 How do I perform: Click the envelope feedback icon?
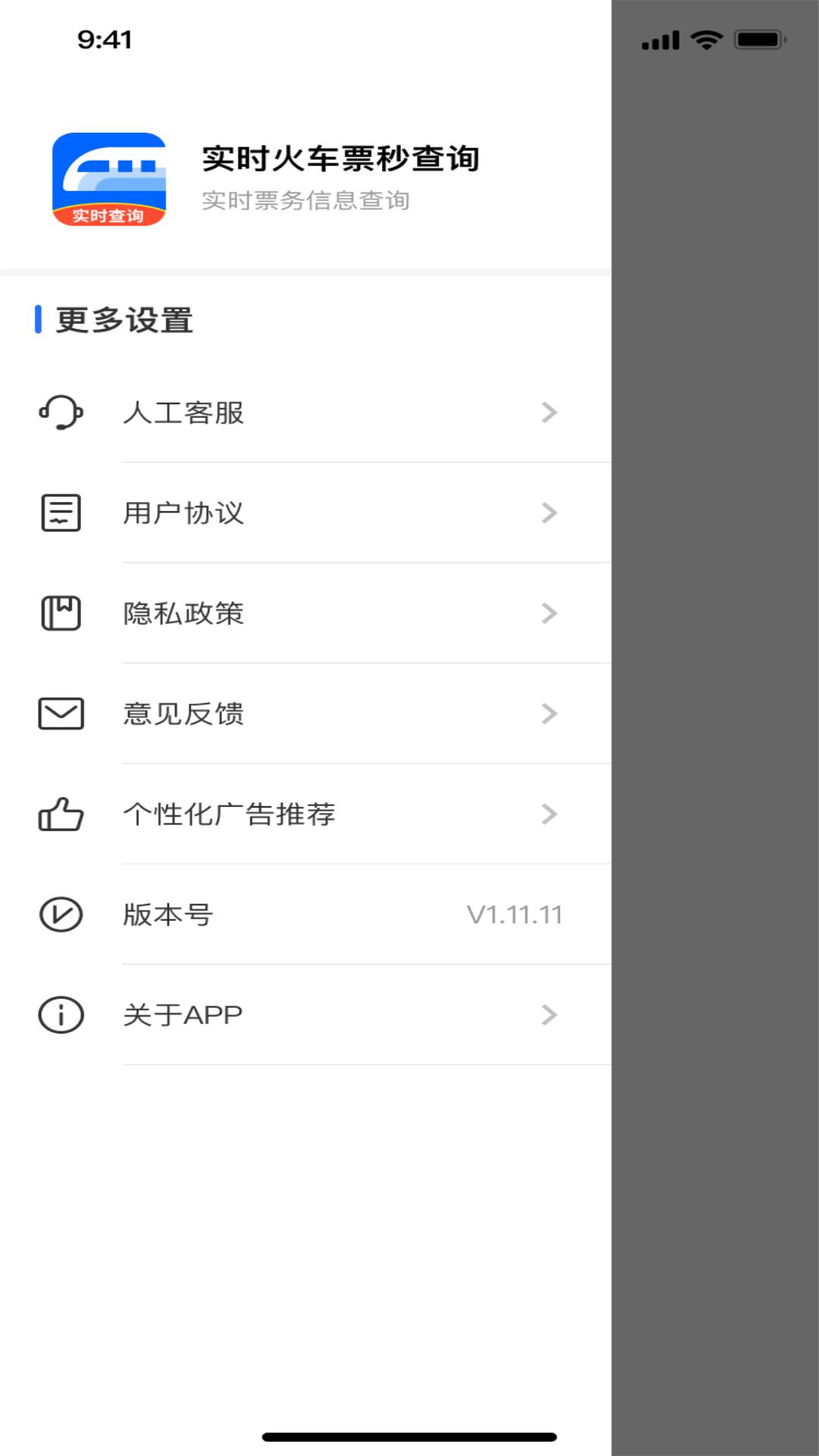(61, 713)
